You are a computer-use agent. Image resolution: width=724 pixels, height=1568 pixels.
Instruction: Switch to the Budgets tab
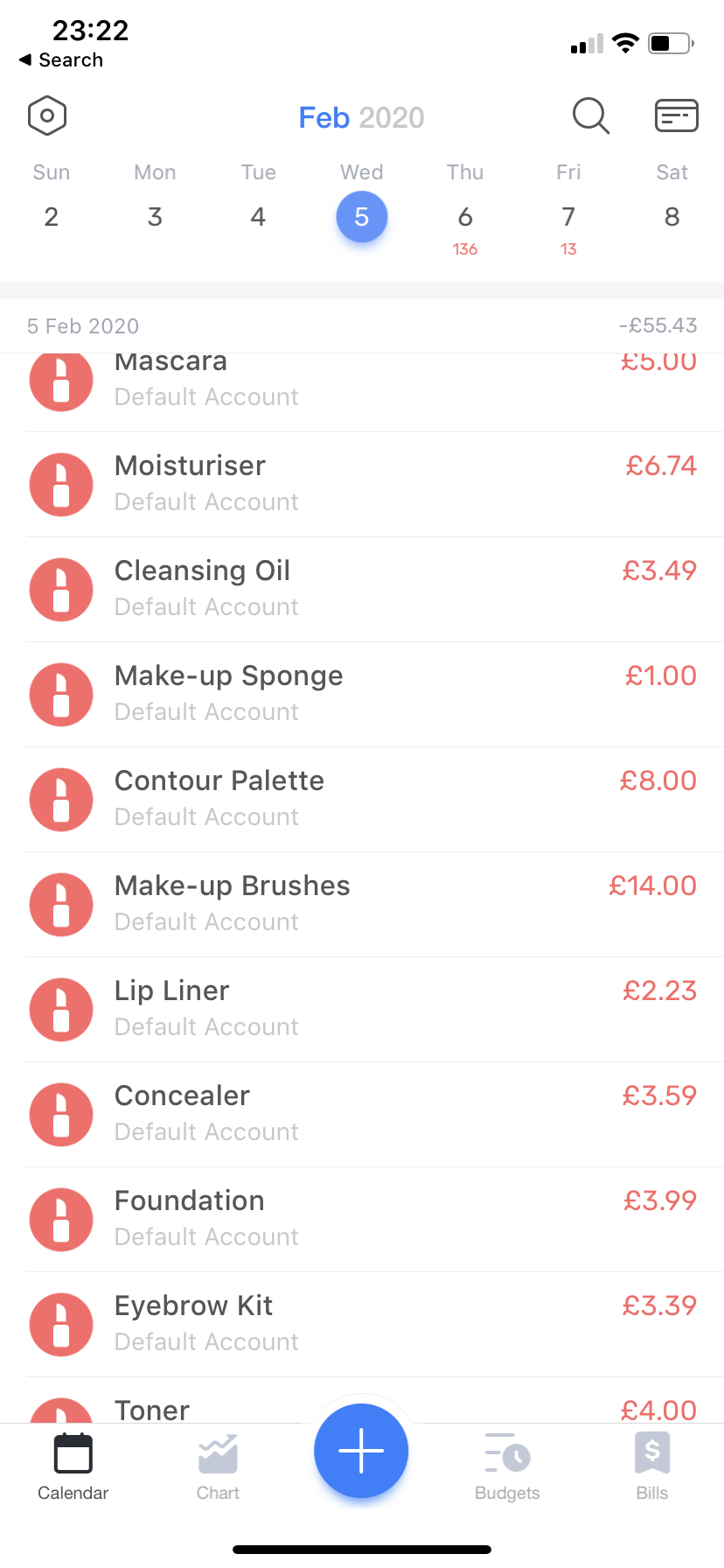[x=507, y=1467]
